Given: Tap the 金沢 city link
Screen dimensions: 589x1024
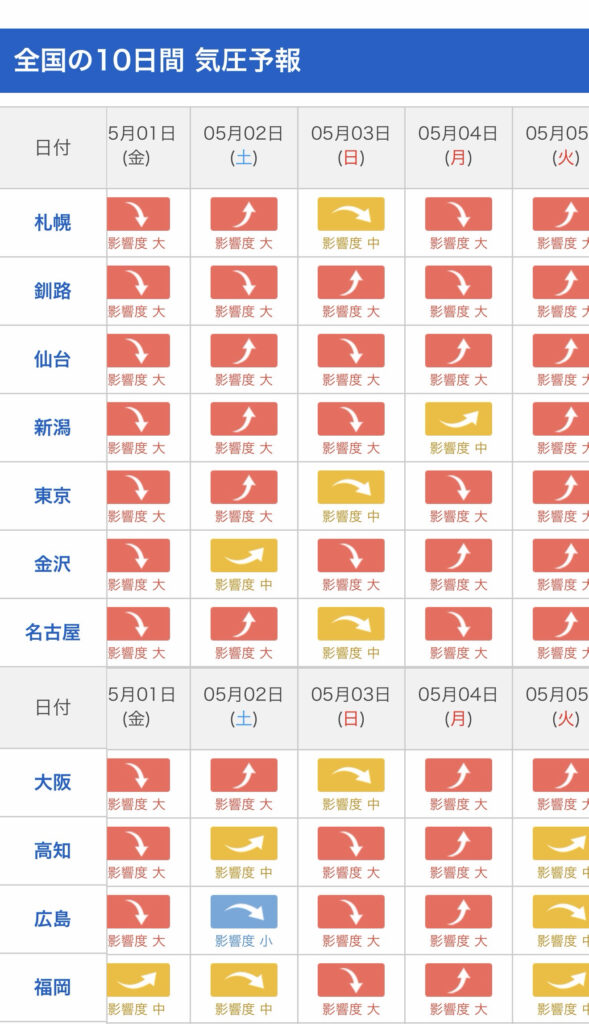Looking at the screenshot, I should [x=52, y=564].
